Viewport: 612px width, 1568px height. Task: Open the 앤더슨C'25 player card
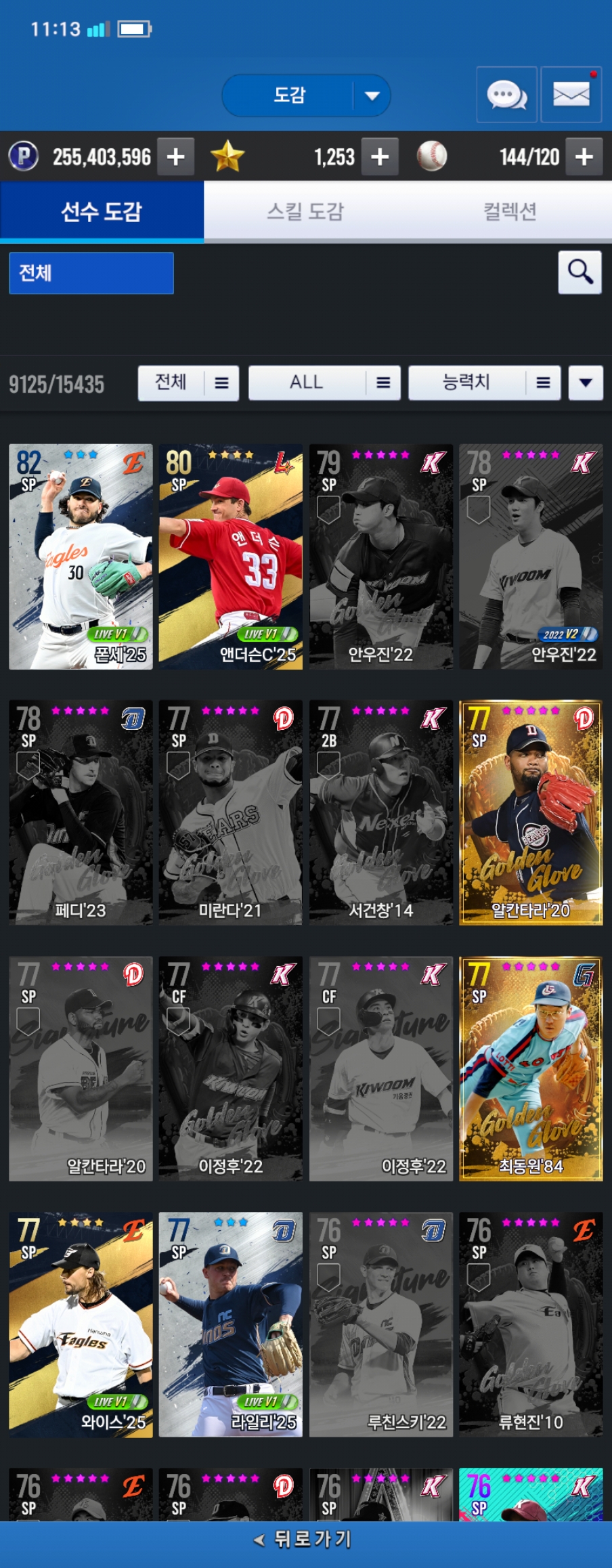[x=230, y=557]
